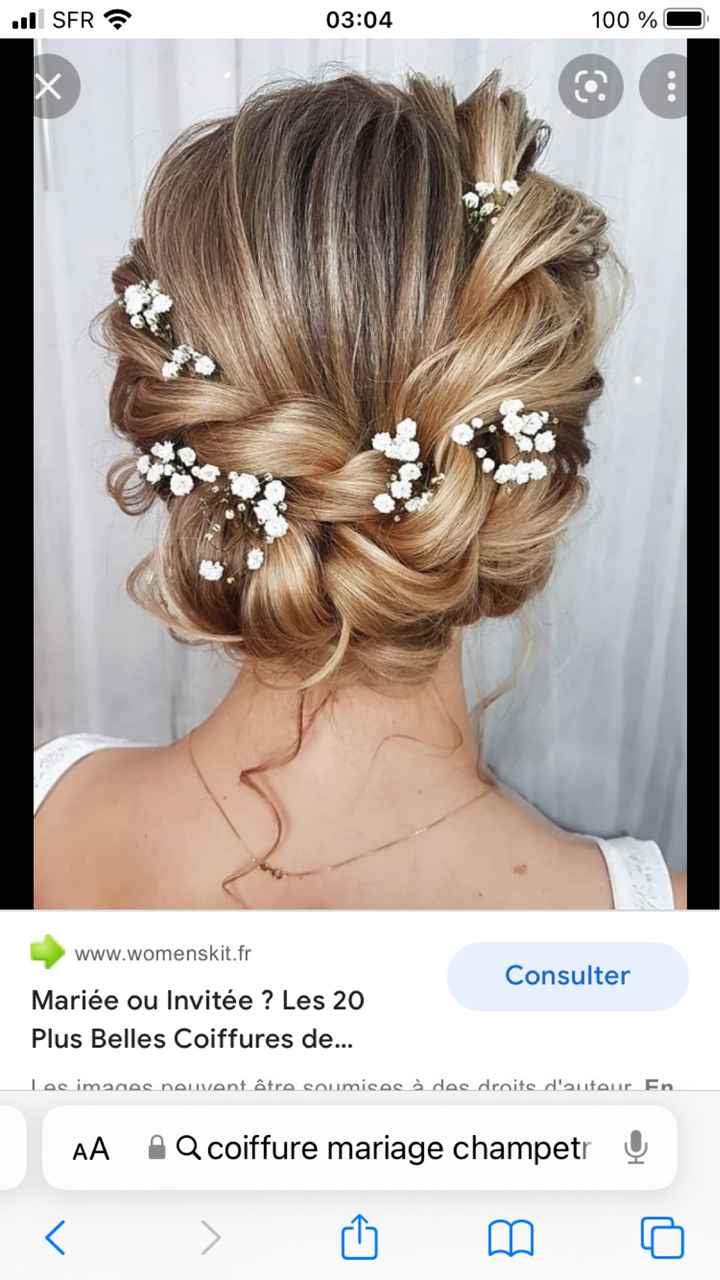
Task: Open the Bookmarks icon
Action: pyautogui.click(x=510, y=1238)
